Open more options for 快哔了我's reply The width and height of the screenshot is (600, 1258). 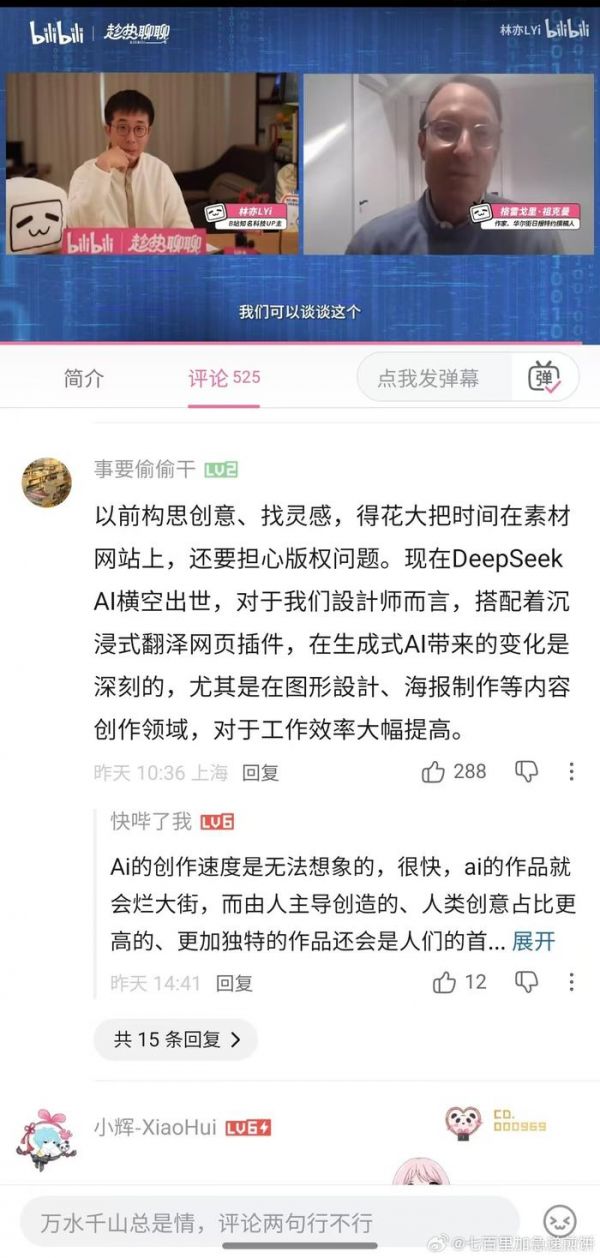(x=571, y=982)
